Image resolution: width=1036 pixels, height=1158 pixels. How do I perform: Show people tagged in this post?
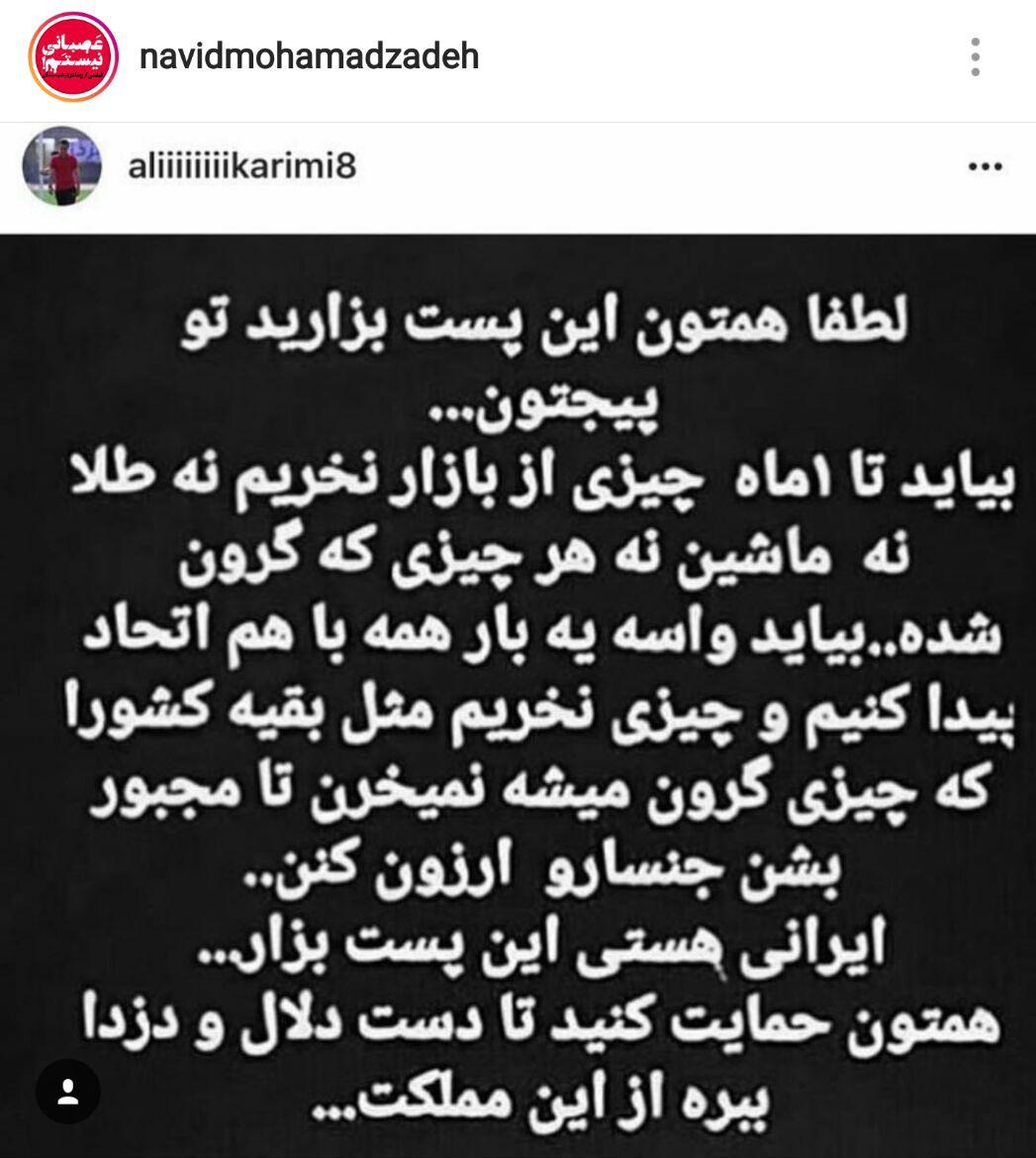click(x=68, y=1091)
